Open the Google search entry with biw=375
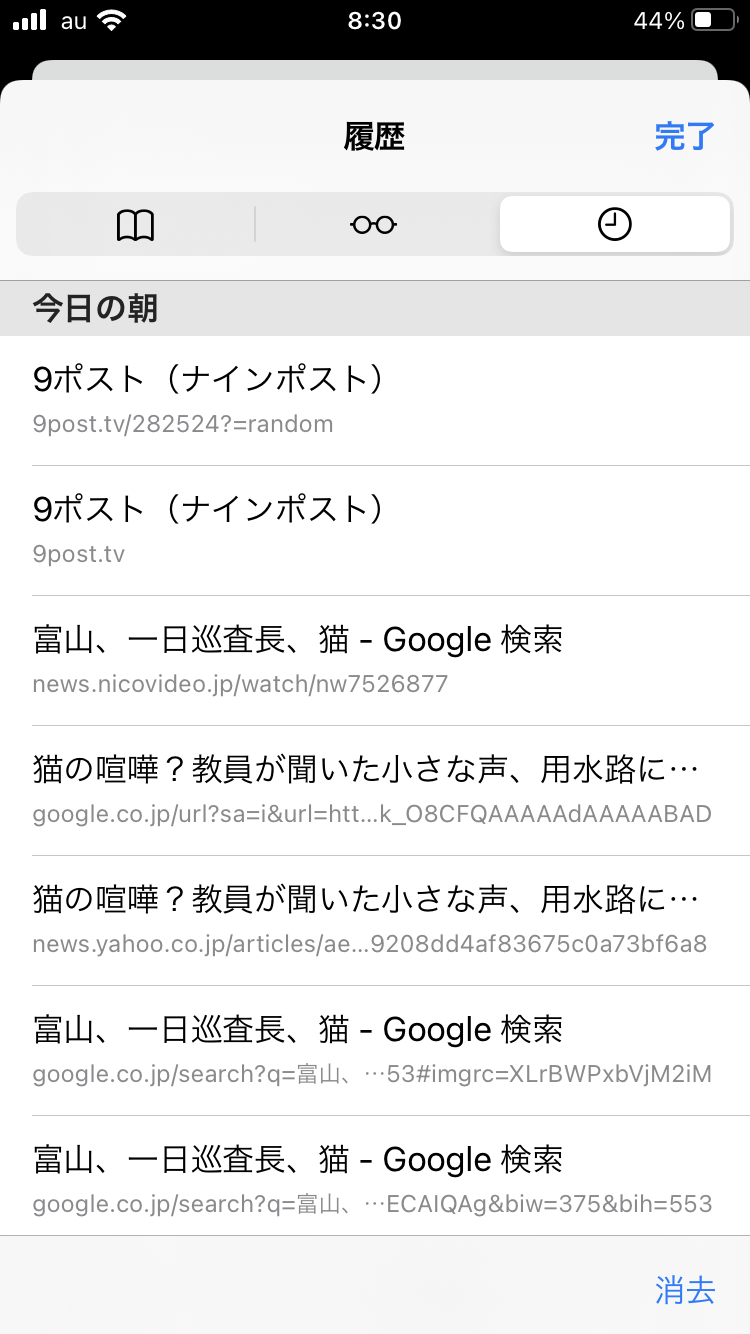Screen dimensions: 750x1334 click(x=375, y=1180)
